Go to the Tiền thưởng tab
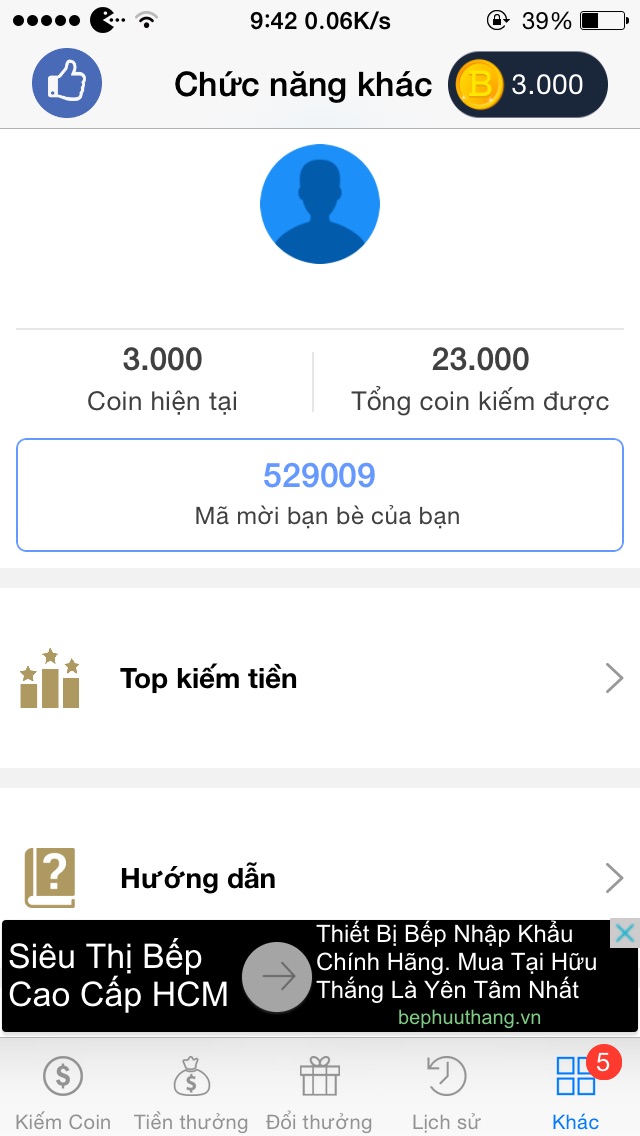640x1136 pixels. (191, 1092)
